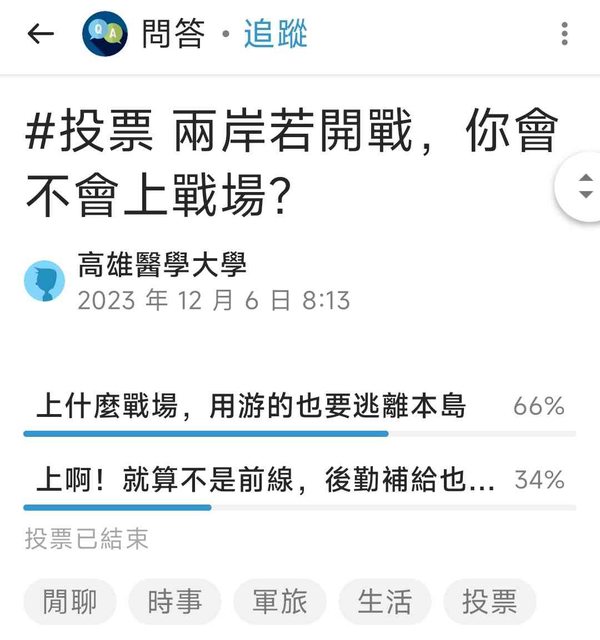The width and height of the screenshot is (600, 640).
Task: Go back using the arrow
Action: (x=40, y=34)
